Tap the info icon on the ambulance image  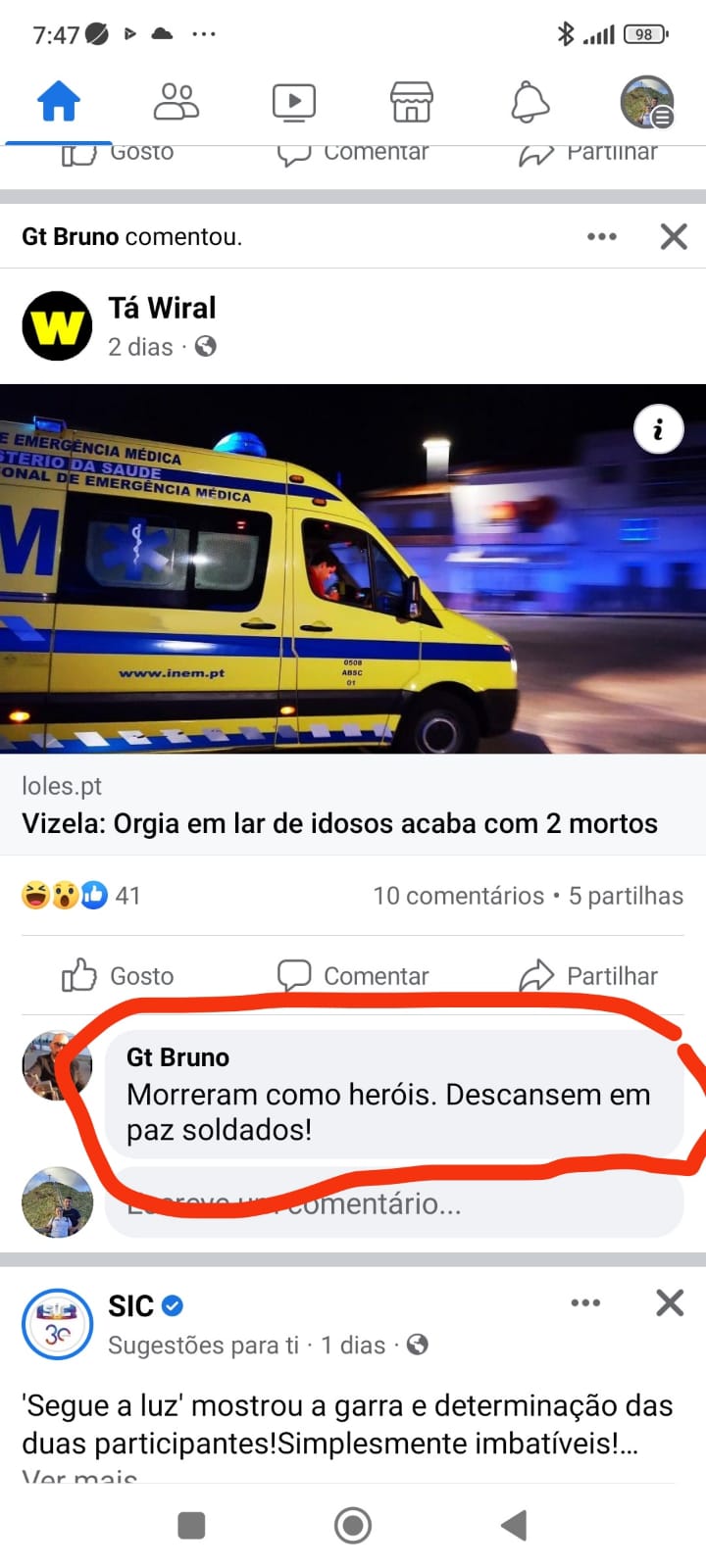click(658, 429)
